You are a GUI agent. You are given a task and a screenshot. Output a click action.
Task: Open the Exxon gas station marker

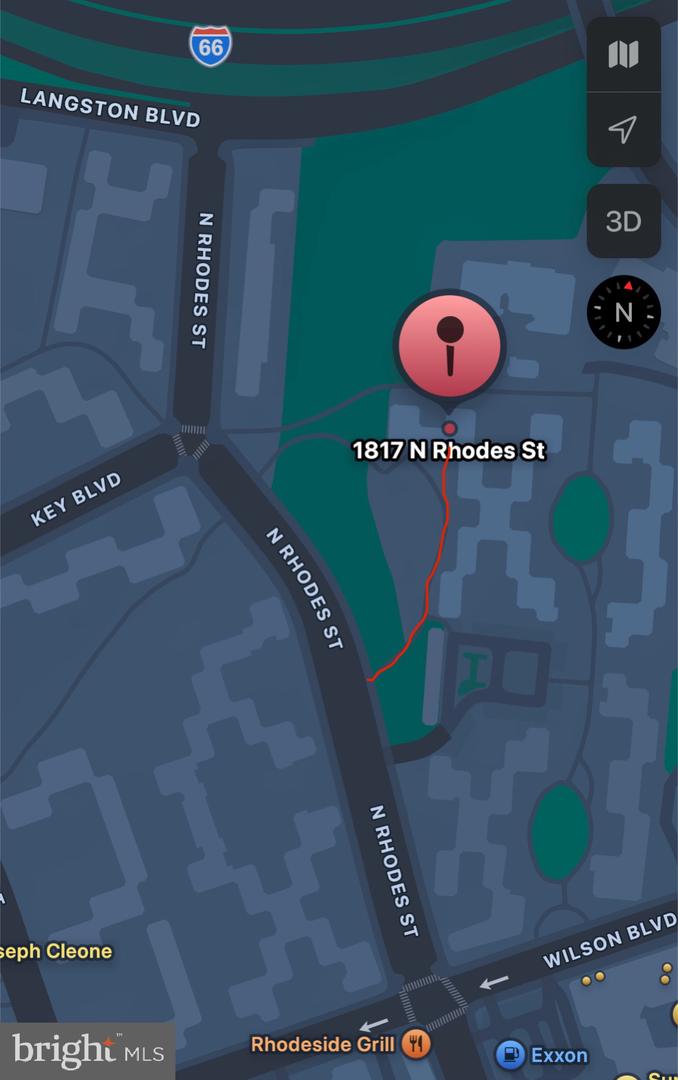(x=511, y=1054)
